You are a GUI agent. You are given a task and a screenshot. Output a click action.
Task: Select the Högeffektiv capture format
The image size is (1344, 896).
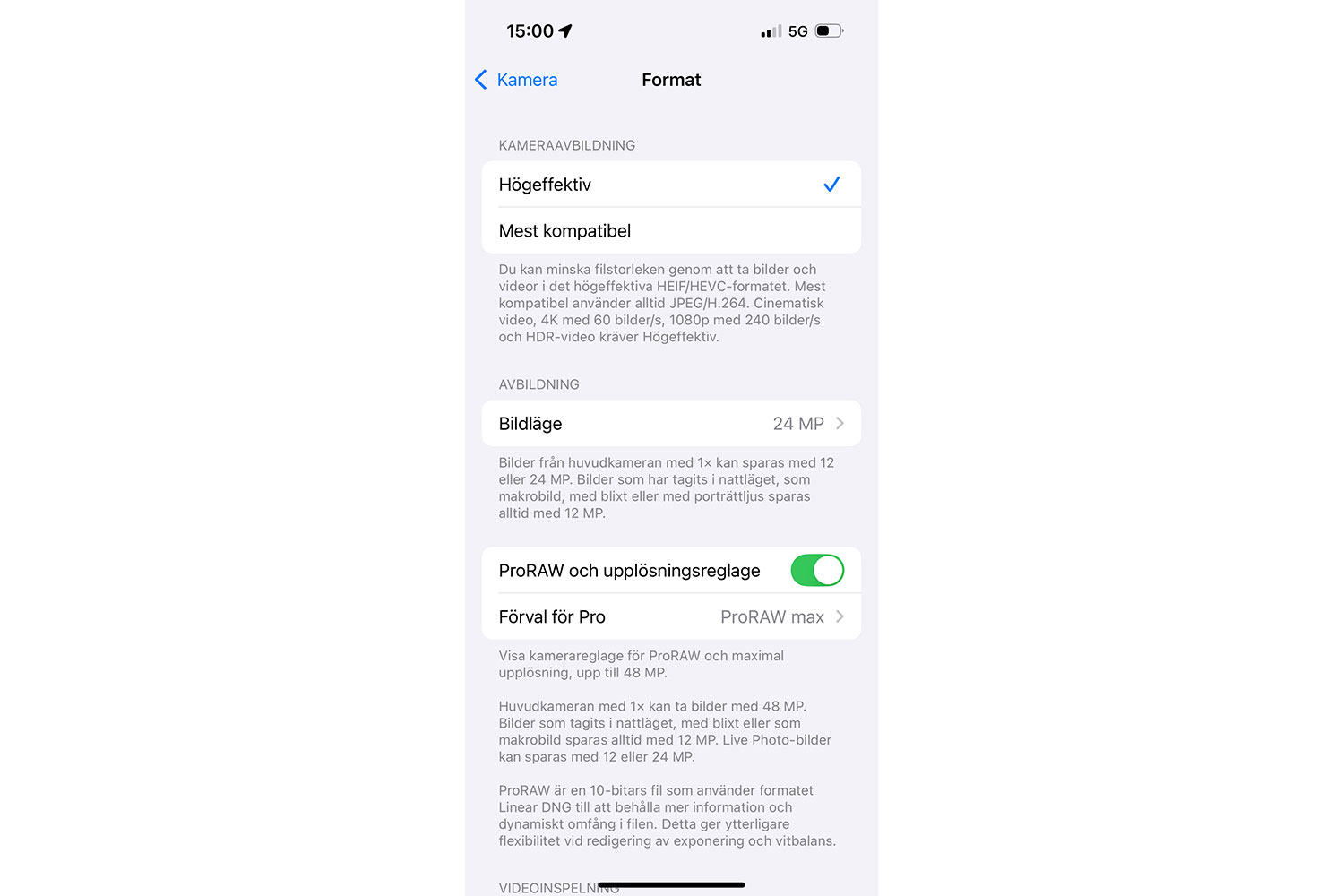coord(670,185)
